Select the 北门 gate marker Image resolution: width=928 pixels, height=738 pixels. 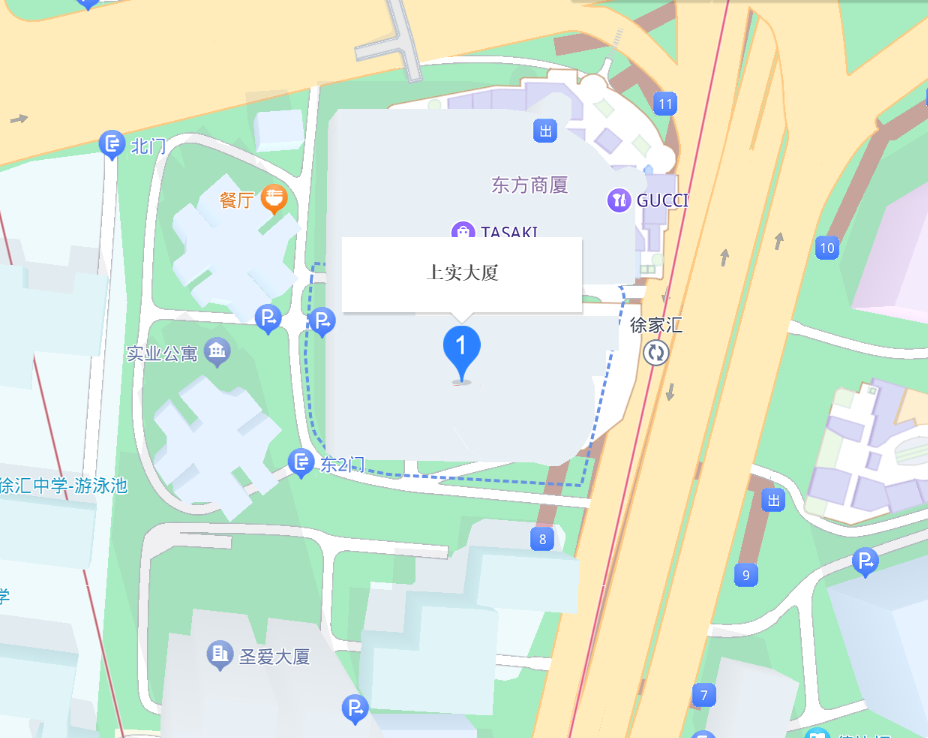[x=113, y=145]
